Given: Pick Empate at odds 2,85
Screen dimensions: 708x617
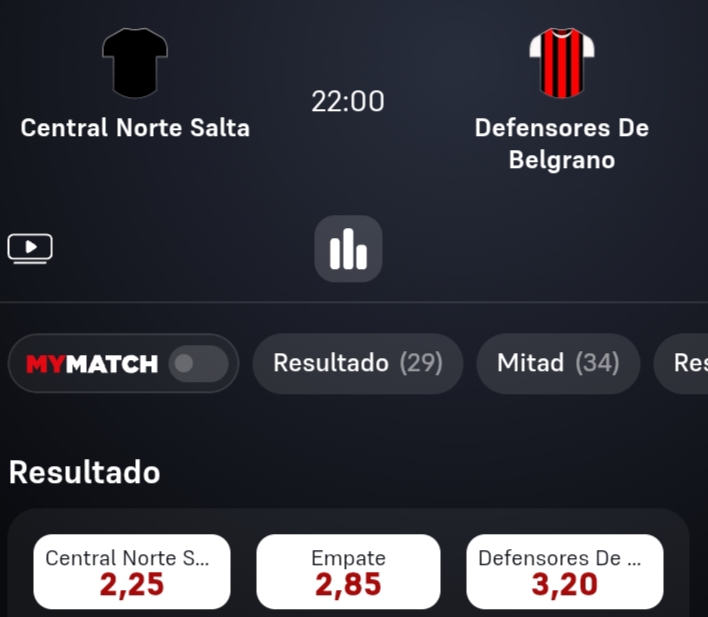Looking at the screenshot, I should click(348, 571).
